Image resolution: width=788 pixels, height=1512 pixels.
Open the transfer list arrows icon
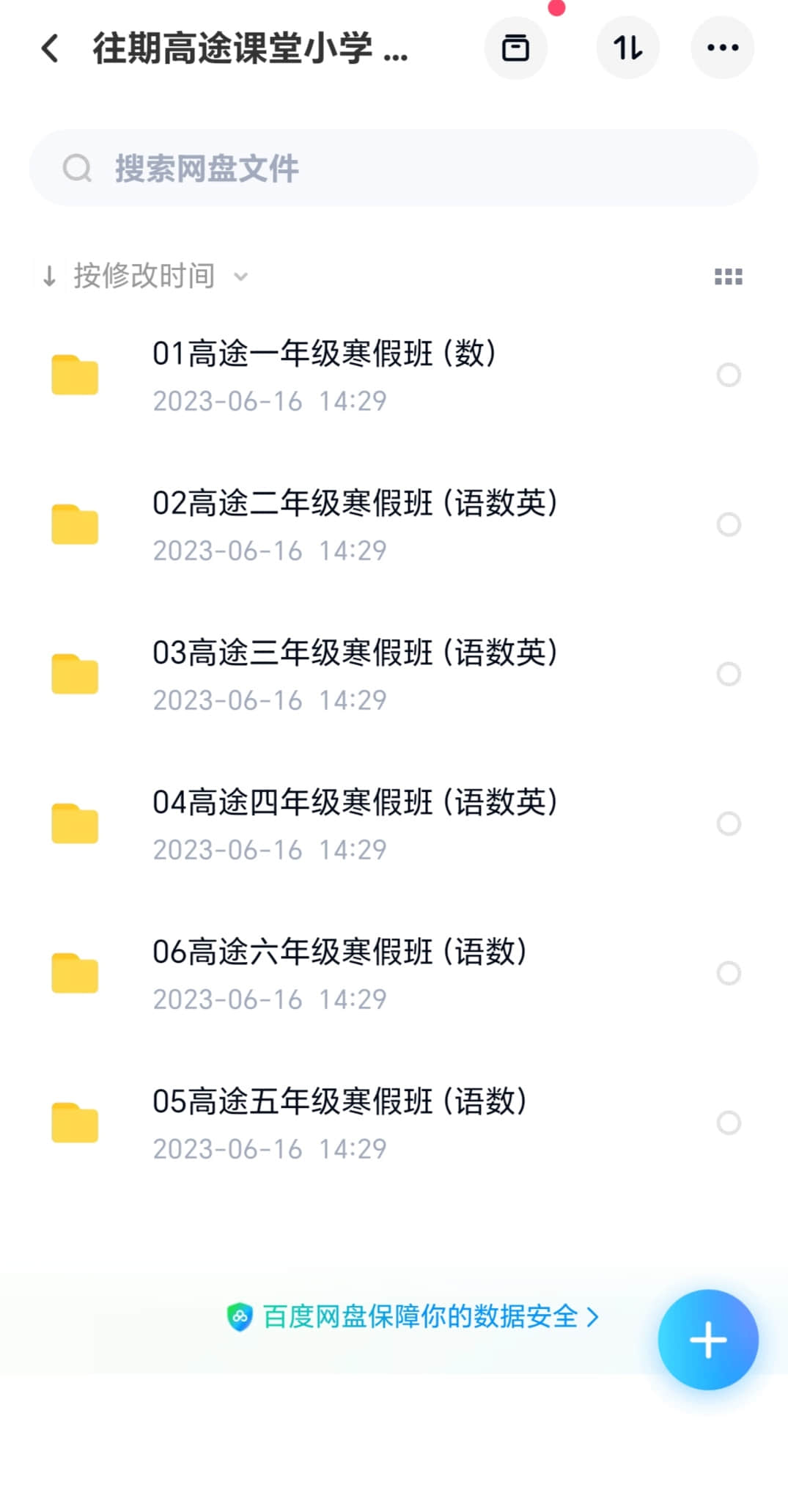627,48
